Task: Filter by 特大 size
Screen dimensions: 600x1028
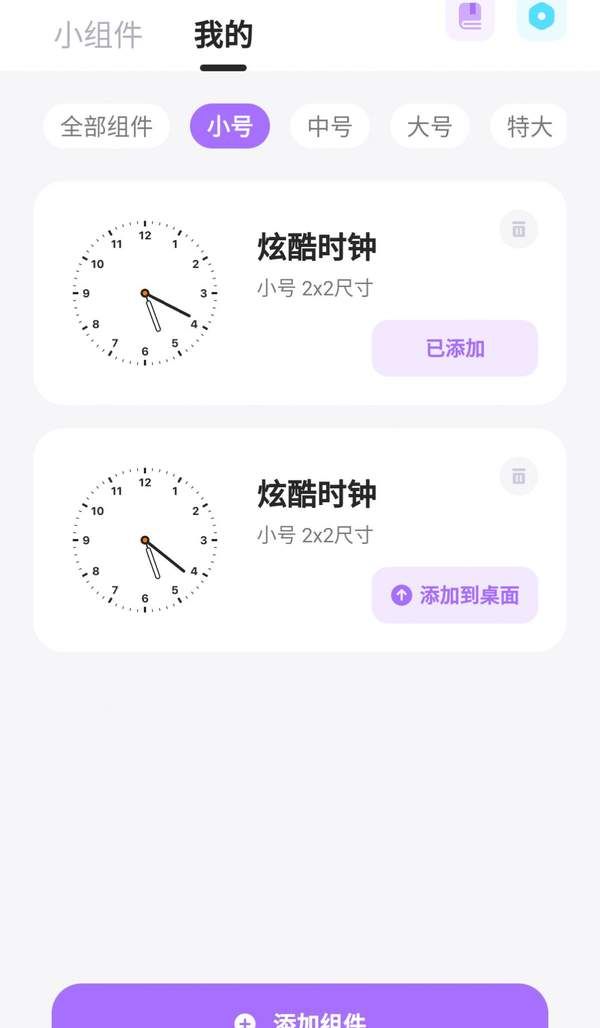Action: pyautogui.click(x=529, y=127)
